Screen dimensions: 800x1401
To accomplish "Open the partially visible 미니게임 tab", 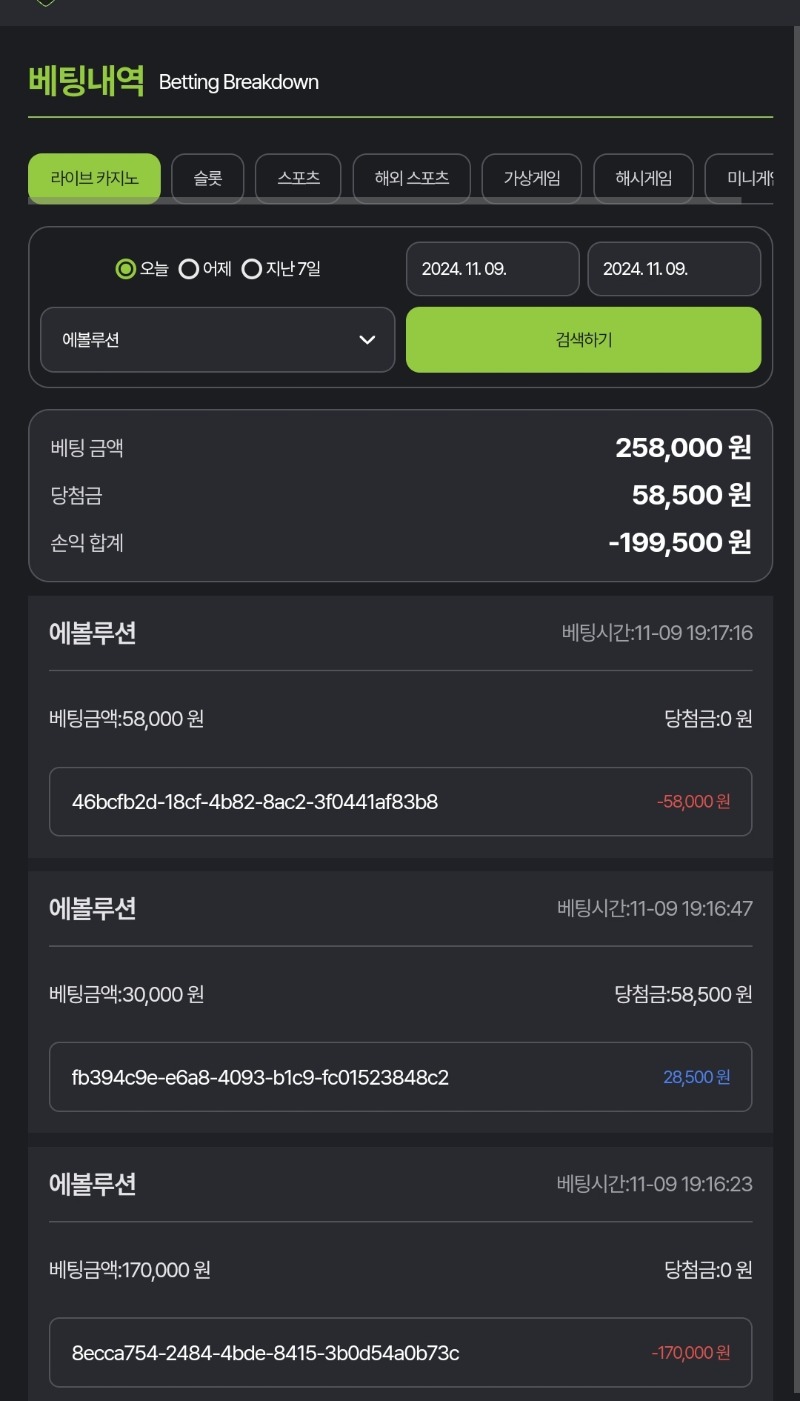I will [739, 179].
